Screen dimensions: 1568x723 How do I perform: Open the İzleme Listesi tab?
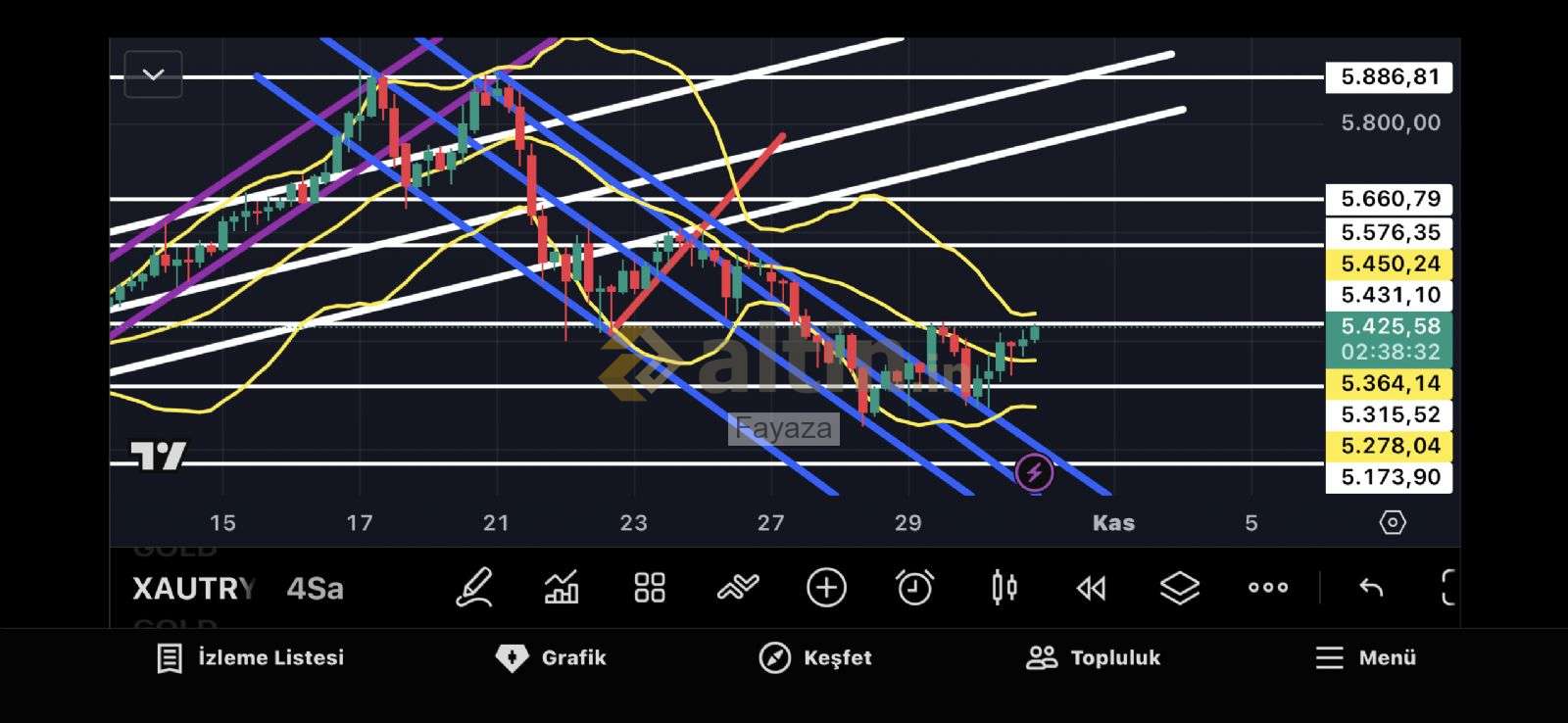[x=251, y=657]
